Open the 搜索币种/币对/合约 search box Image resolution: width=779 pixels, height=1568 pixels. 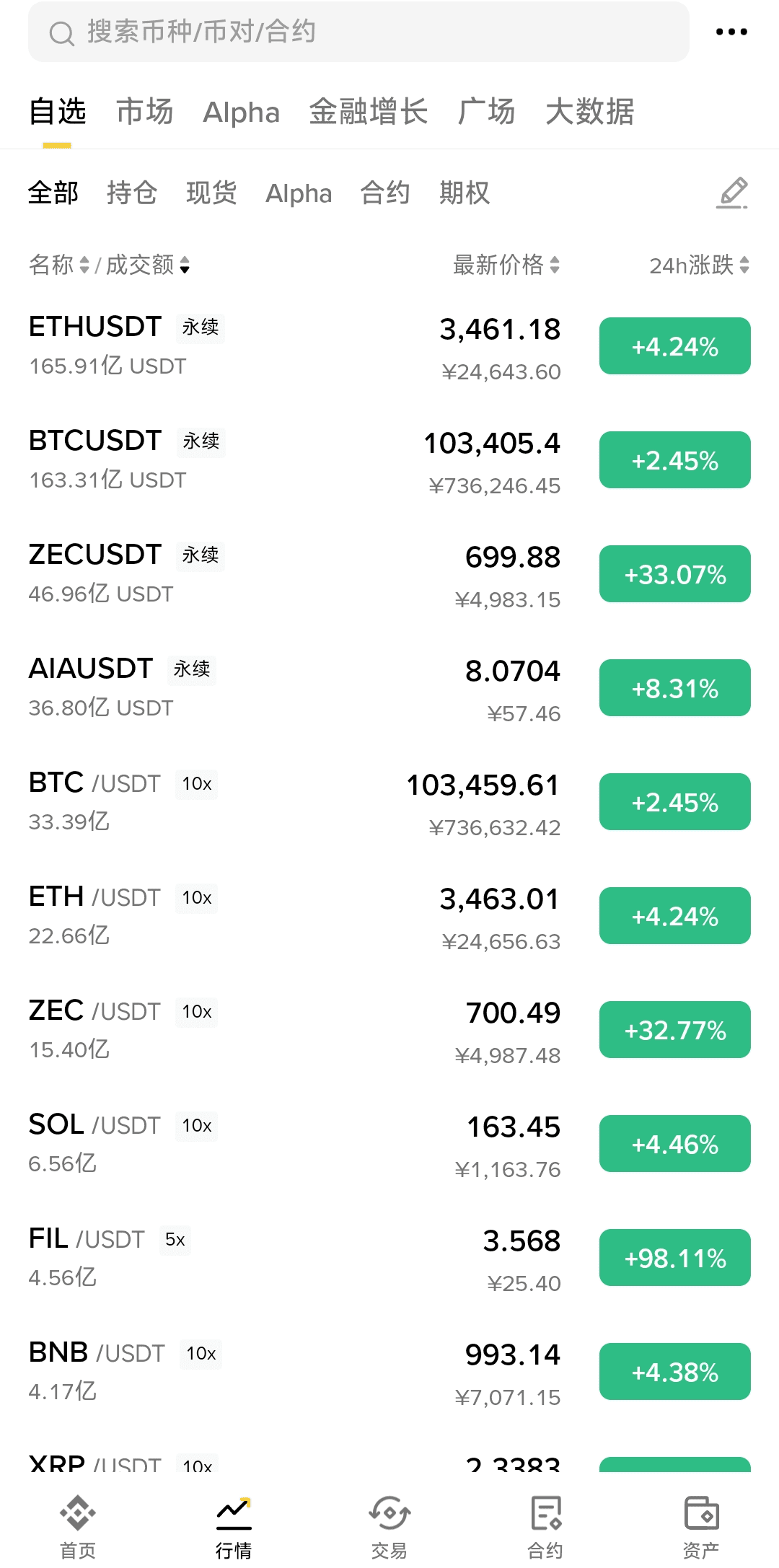point(358,32)
